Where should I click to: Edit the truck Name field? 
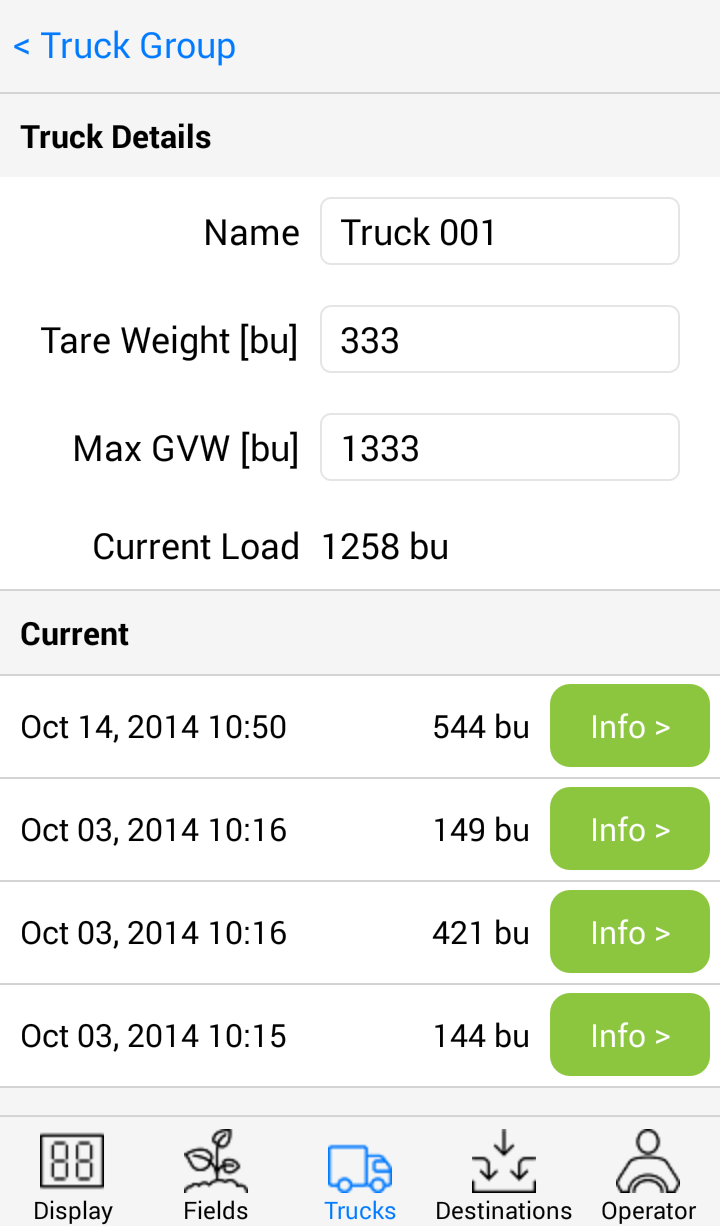pos(499,231)
